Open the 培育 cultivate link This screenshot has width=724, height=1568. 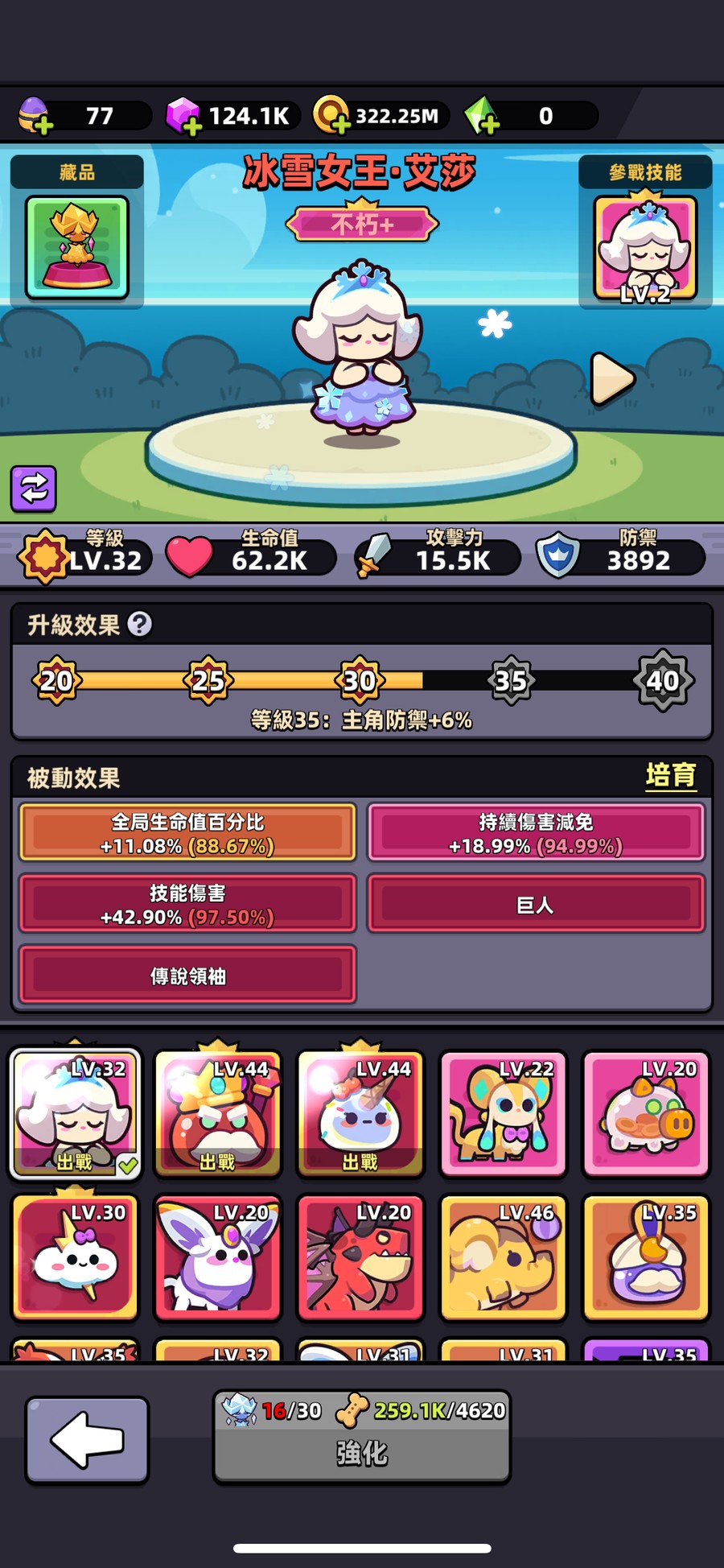670,775
